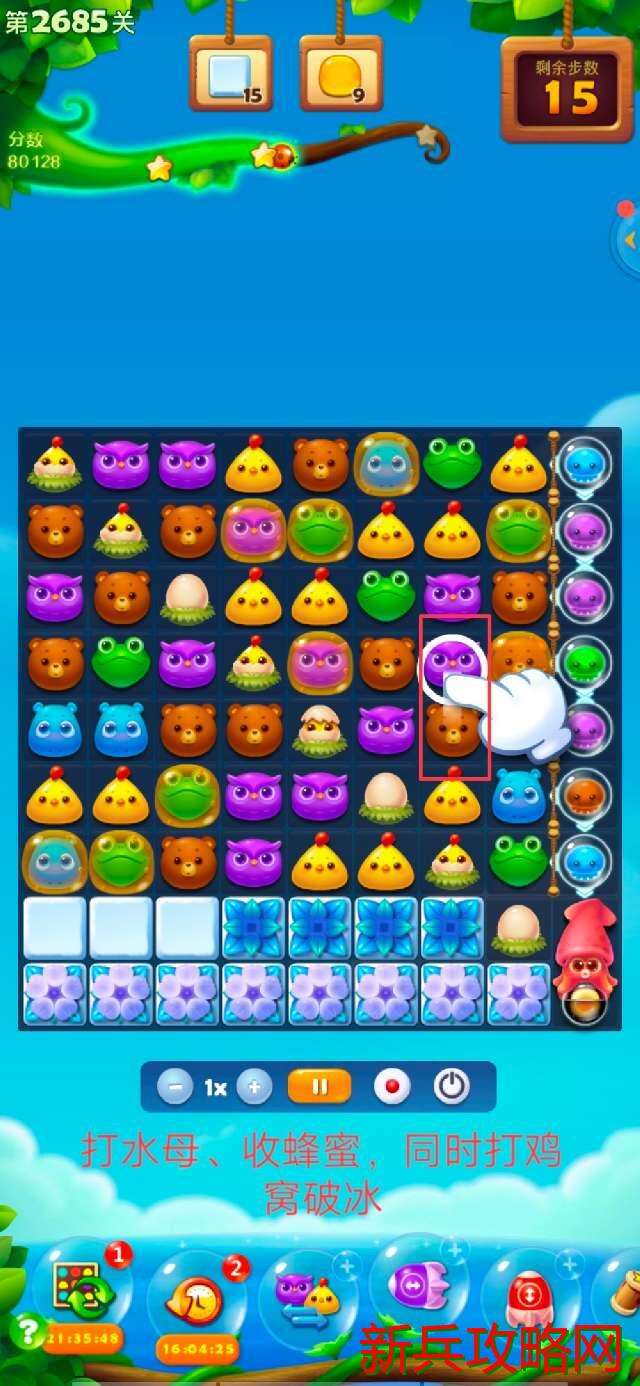Increase playback speed with the plus button
The height and width of the screenshot is (1386, 640).
tap(255, 1087)
